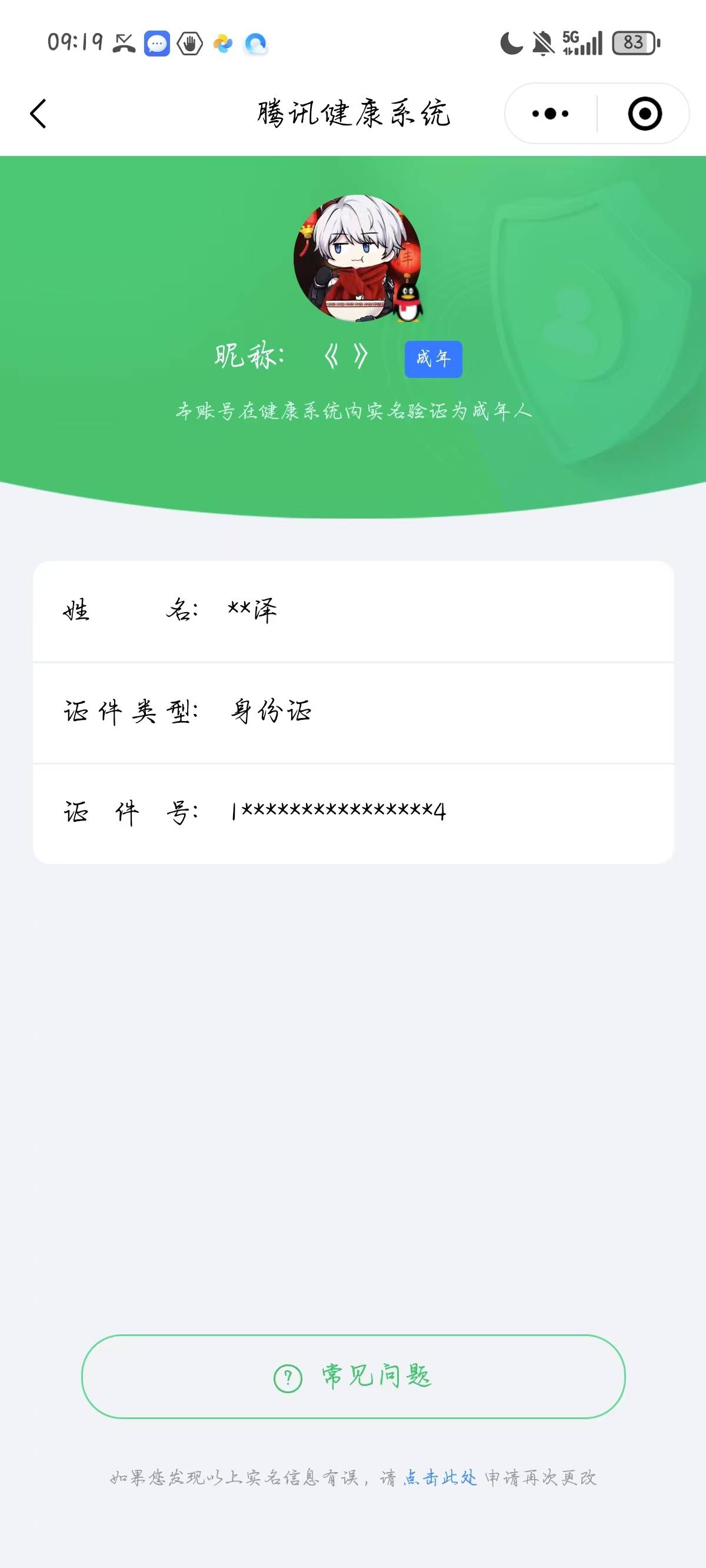Close the mini program with the circle icon
This screenshot has height=1568, width=706.
(x=644, y=114)
